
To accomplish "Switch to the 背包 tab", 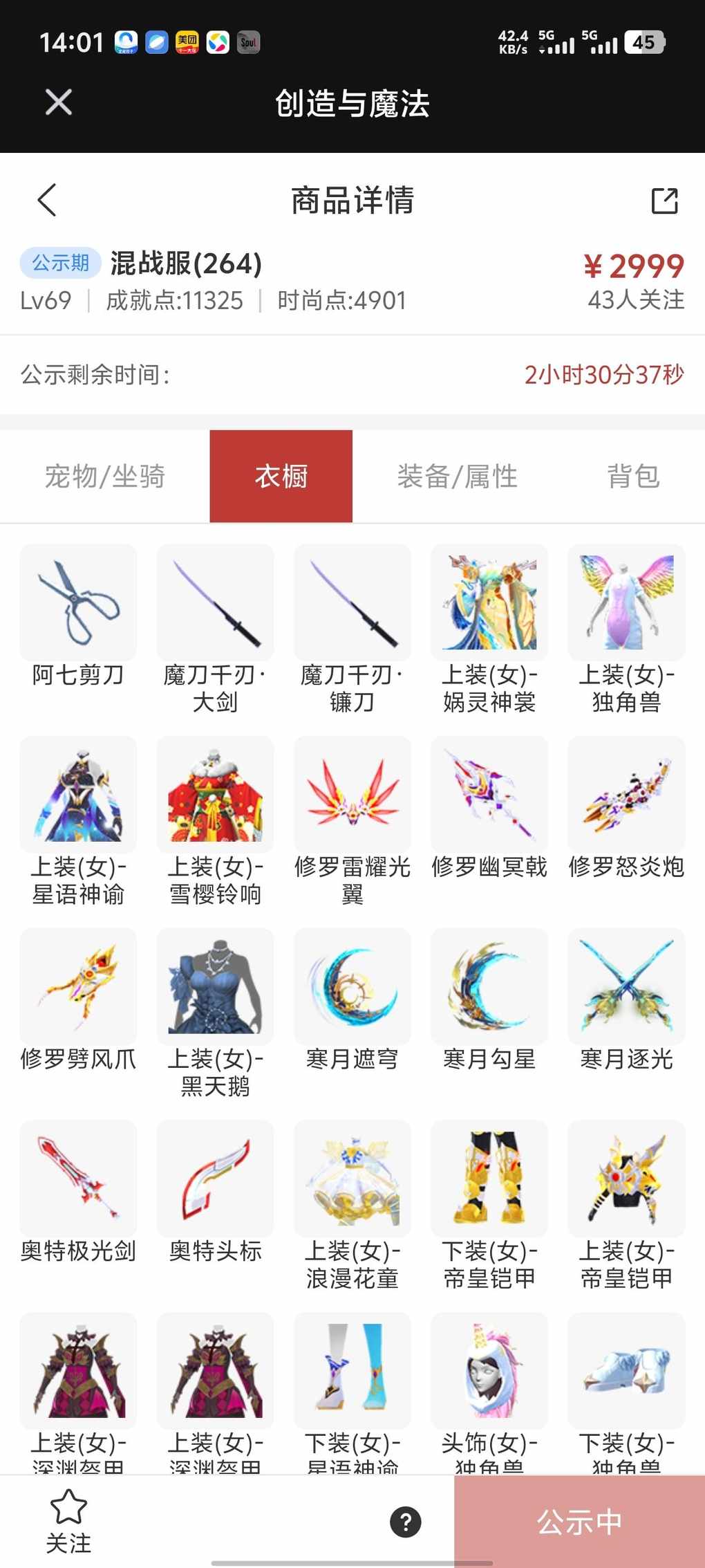I will coord(633,477).
